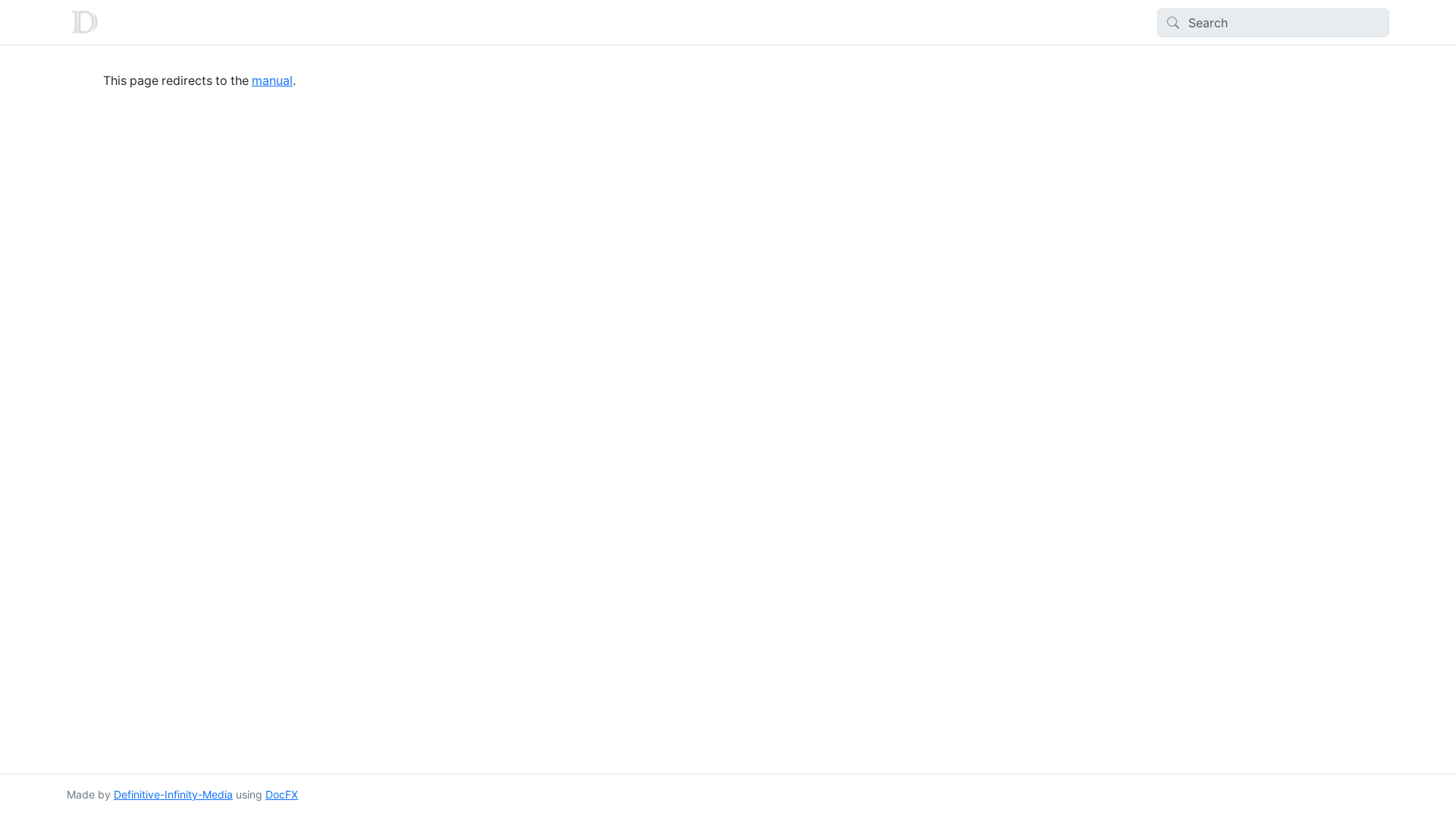This screenshot has height=819, width=1456.
Task: Tap the site logo home icon
Action: click(84, 22)
